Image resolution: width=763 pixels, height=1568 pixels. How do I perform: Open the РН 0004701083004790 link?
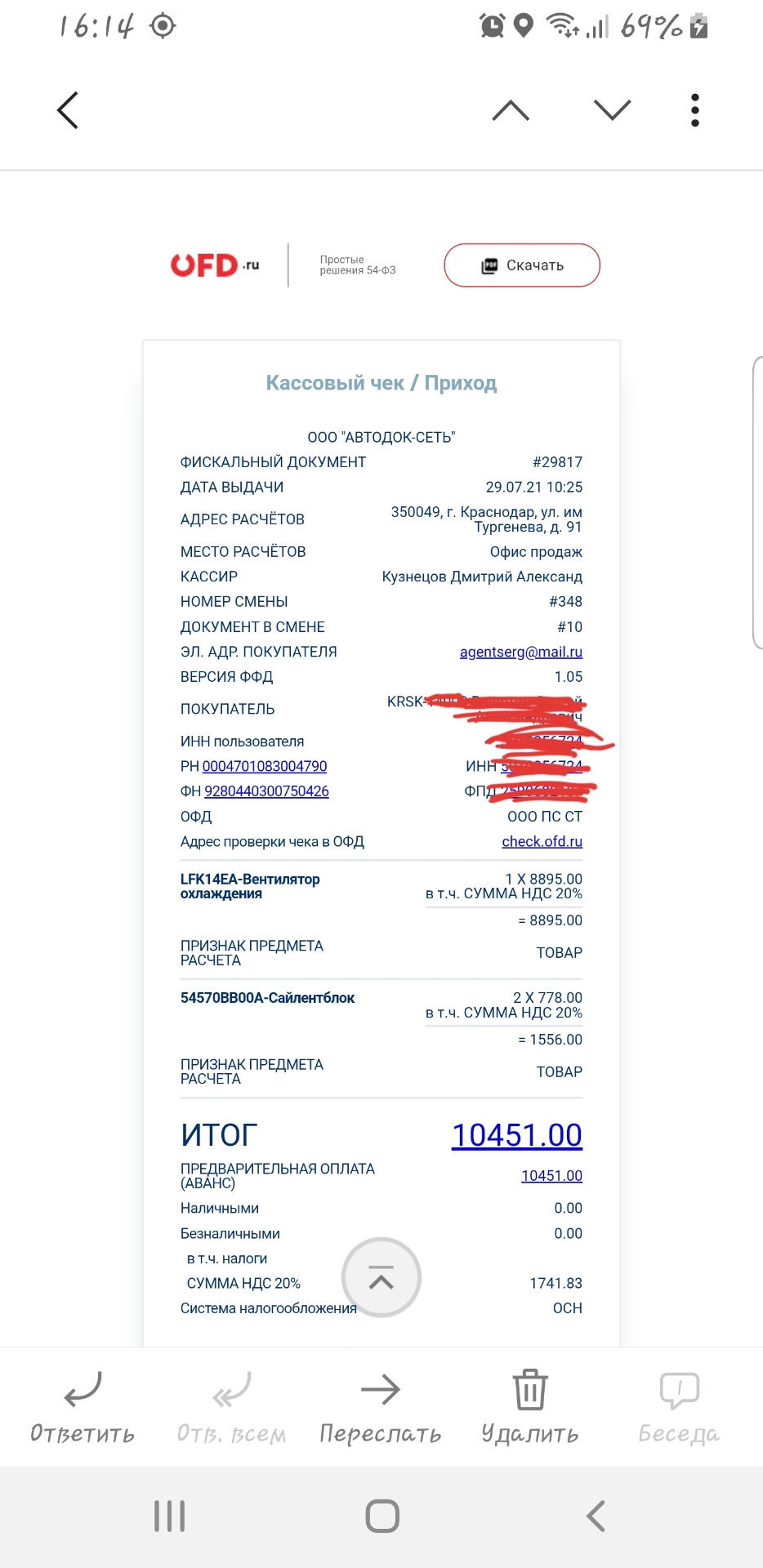click(x=264, y=766)
